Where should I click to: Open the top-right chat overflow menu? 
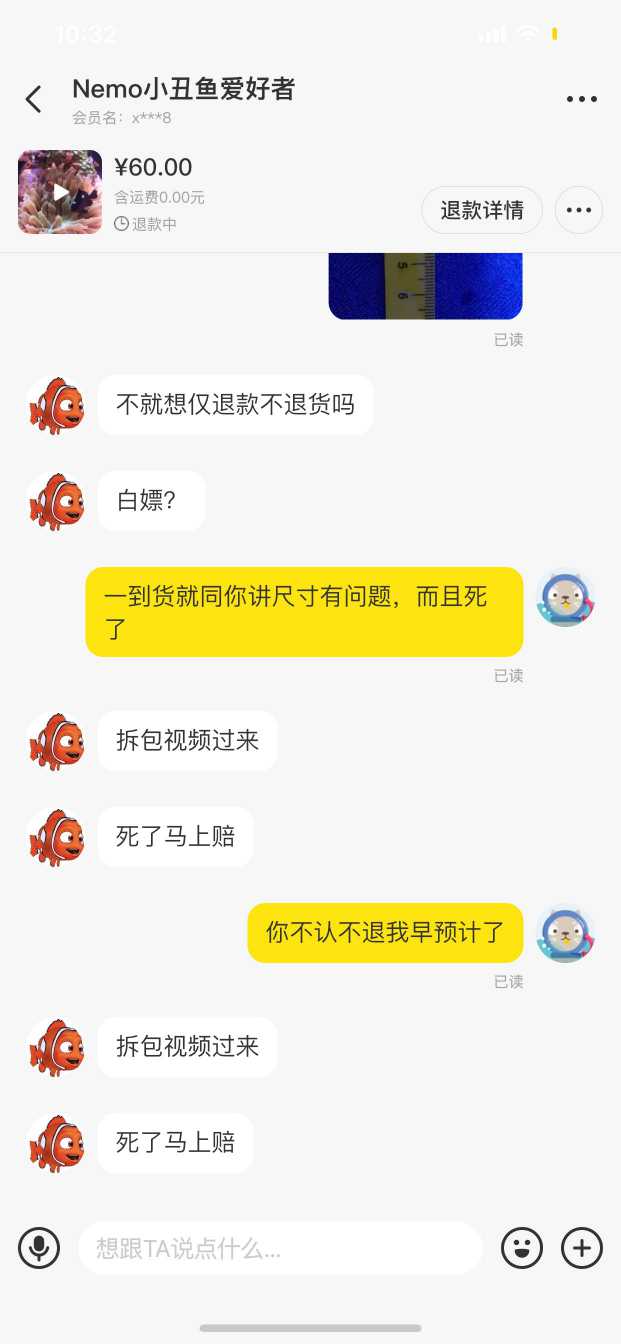pos(582,99)
